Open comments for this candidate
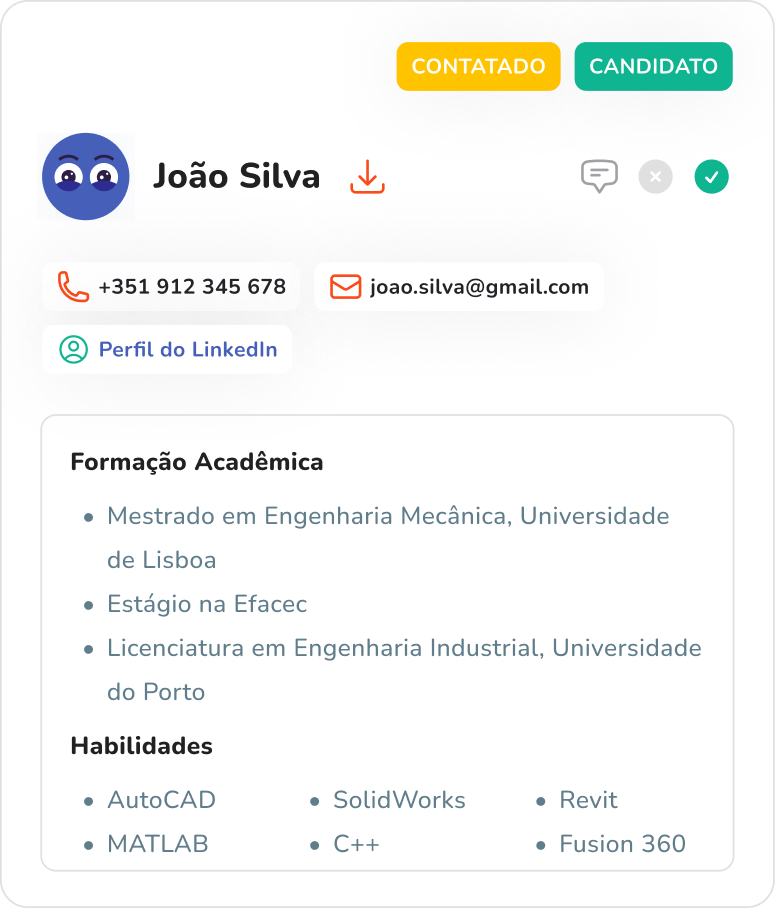Screen dimensions: 775x908 click(599, 177)
